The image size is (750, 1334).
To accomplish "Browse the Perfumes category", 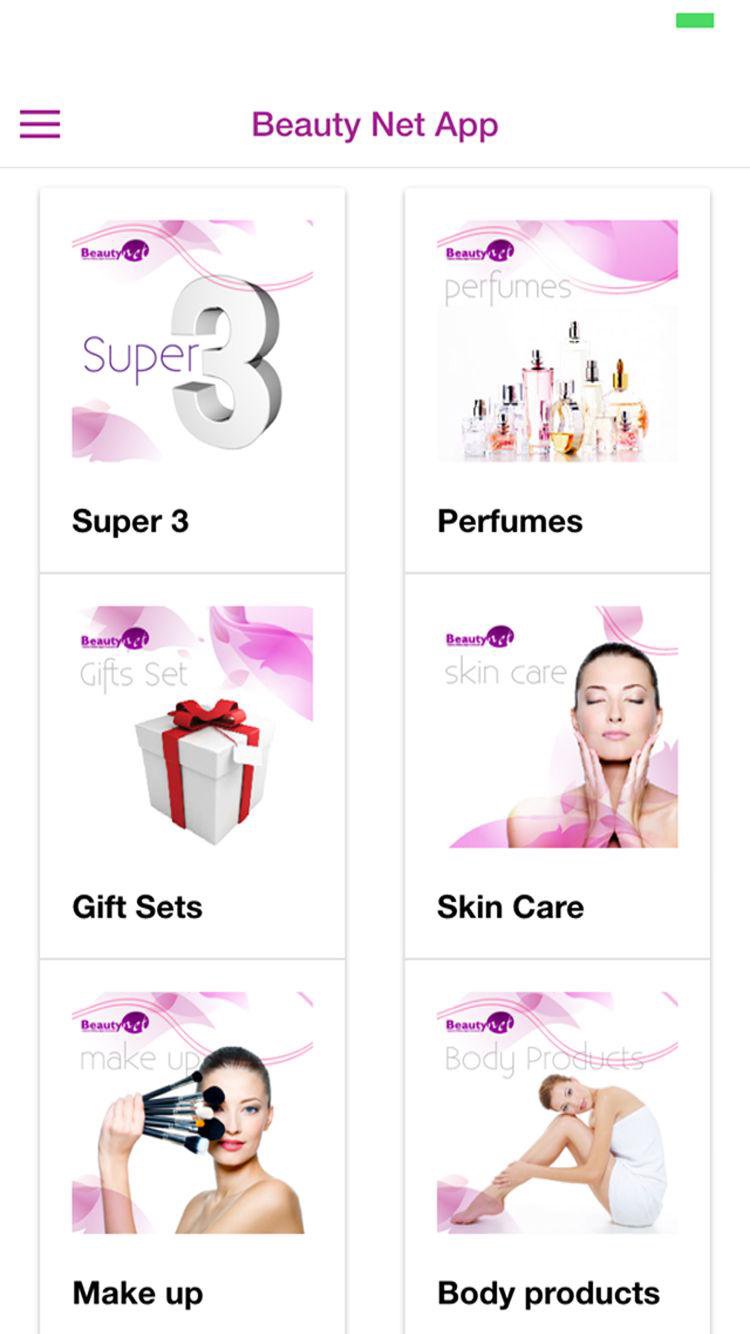I will click(x=557, y=380).
